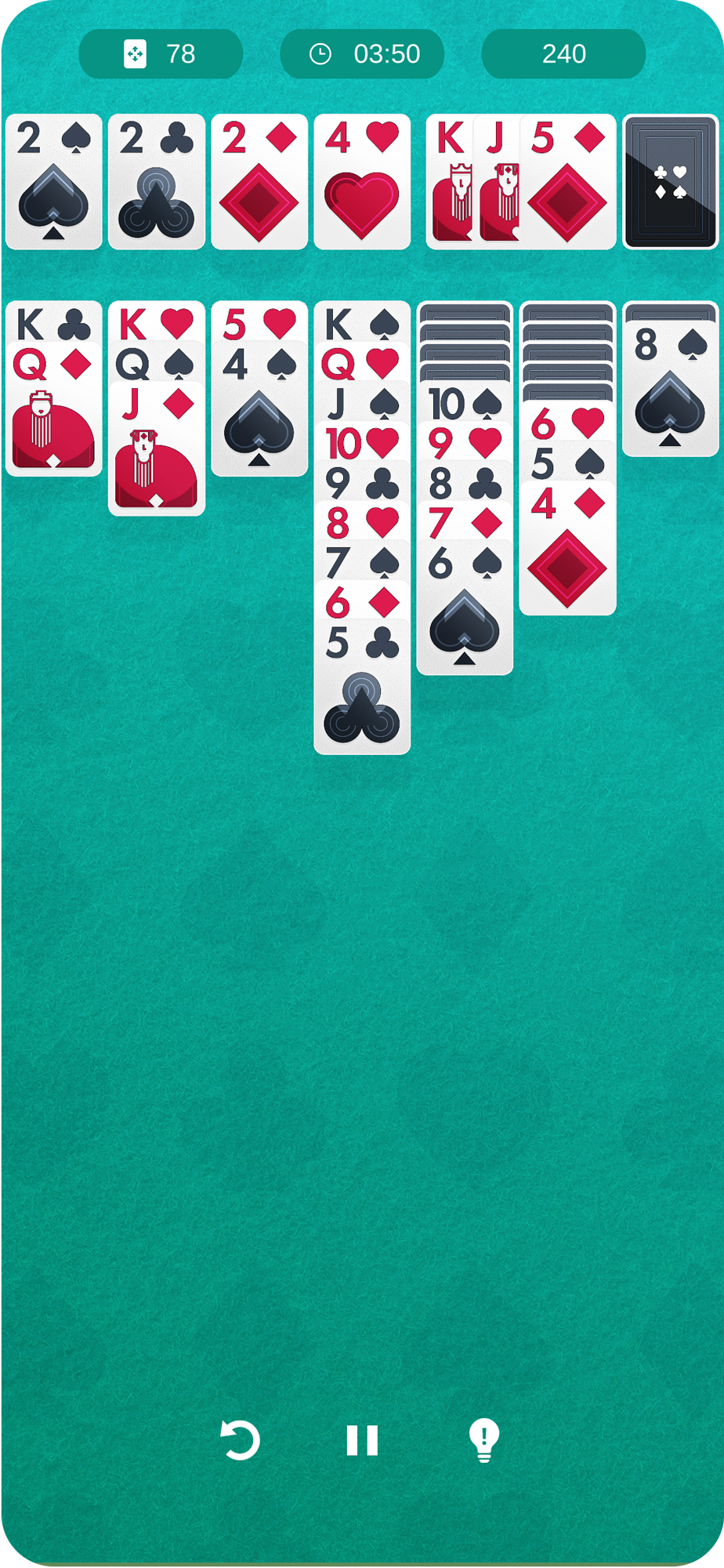724x1568 pixels.
Task: Tap the 6 of hearts tableau card
Action: pos(567,424)
